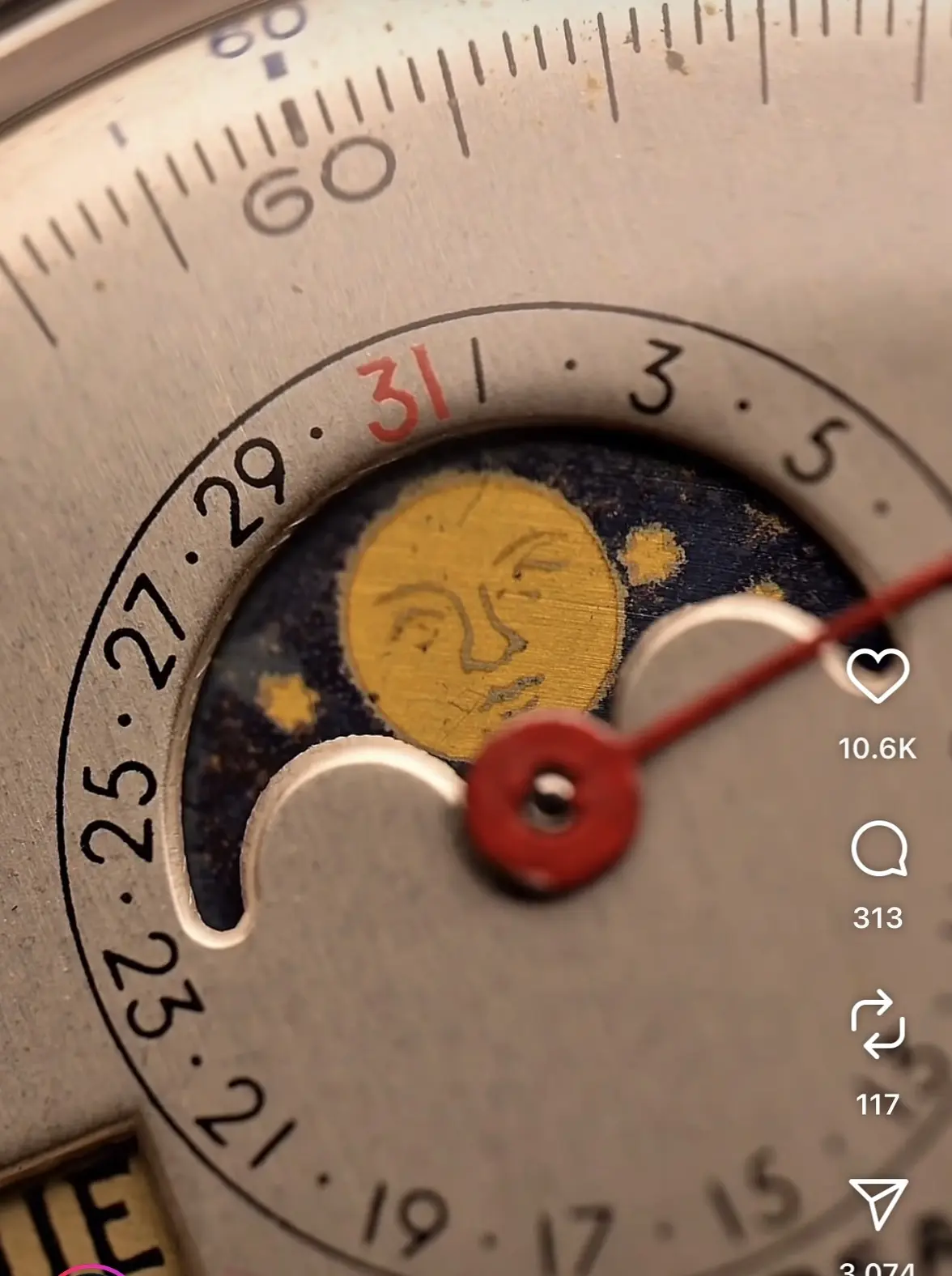Share this reel via the paper plane
This screenshot has height=1276, width=952.
878,1203
